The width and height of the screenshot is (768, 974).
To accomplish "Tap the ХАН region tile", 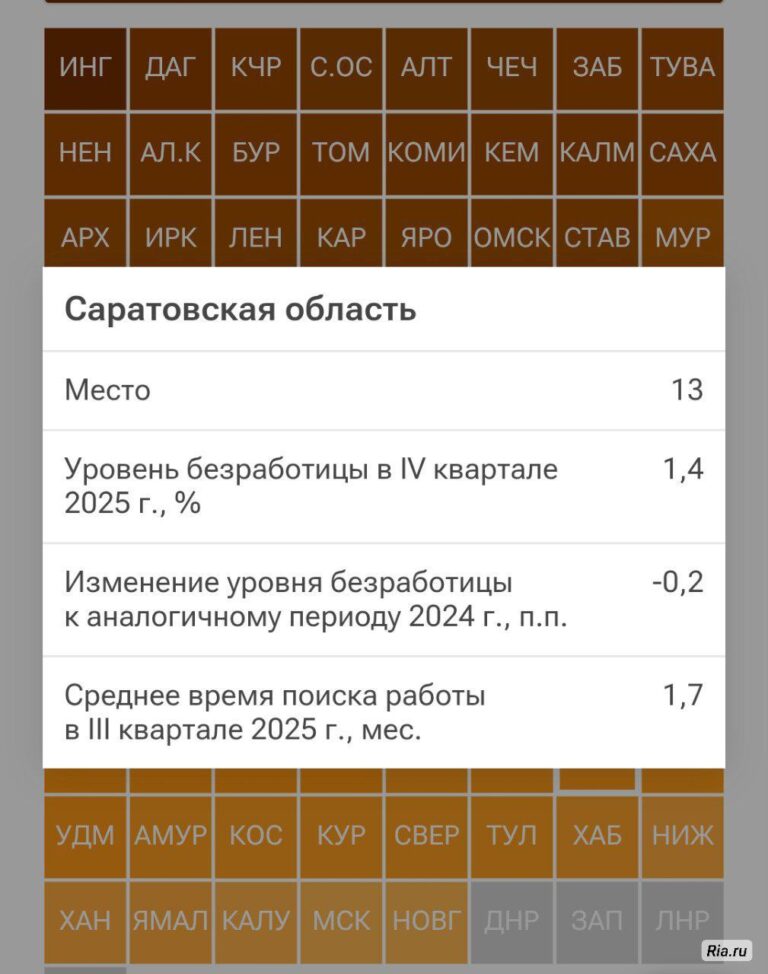I will pyautogui.click(x=85, y=920).
